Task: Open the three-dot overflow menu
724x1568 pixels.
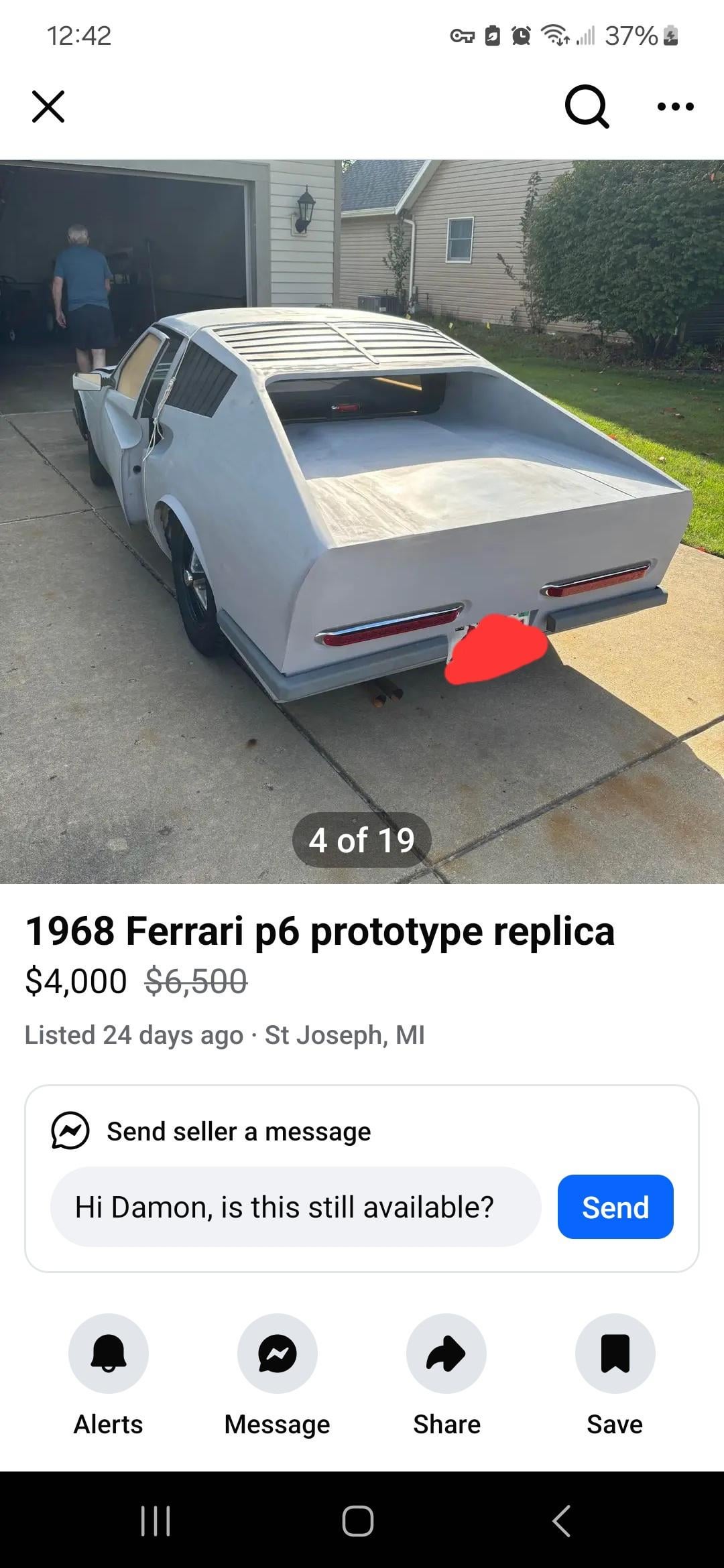Action: [675, 106]
